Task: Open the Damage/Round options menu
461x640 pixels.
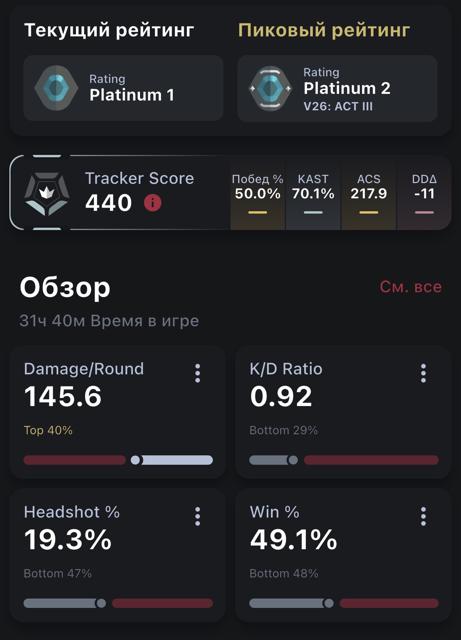Action: (198, 373)
